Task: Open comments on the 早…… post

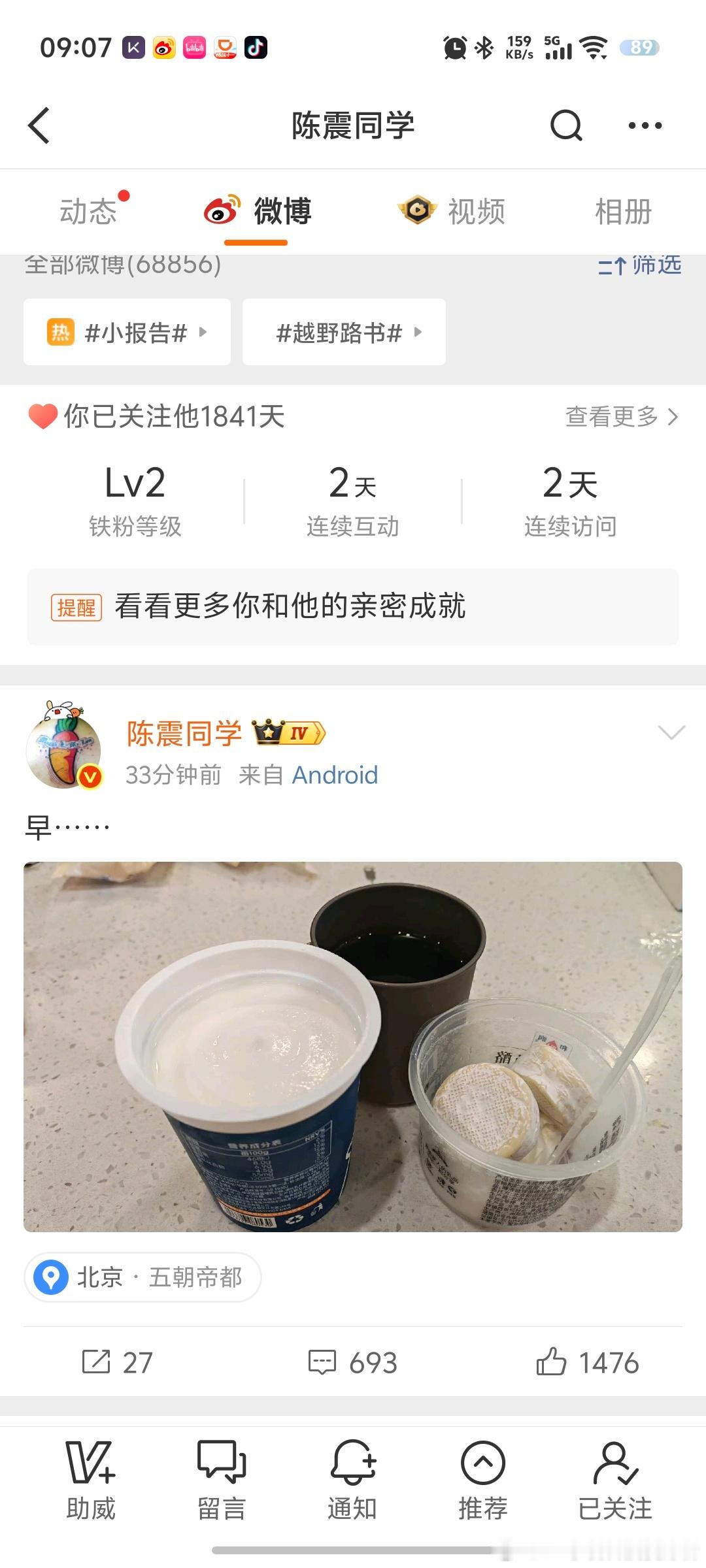Action: [353, 1362]
